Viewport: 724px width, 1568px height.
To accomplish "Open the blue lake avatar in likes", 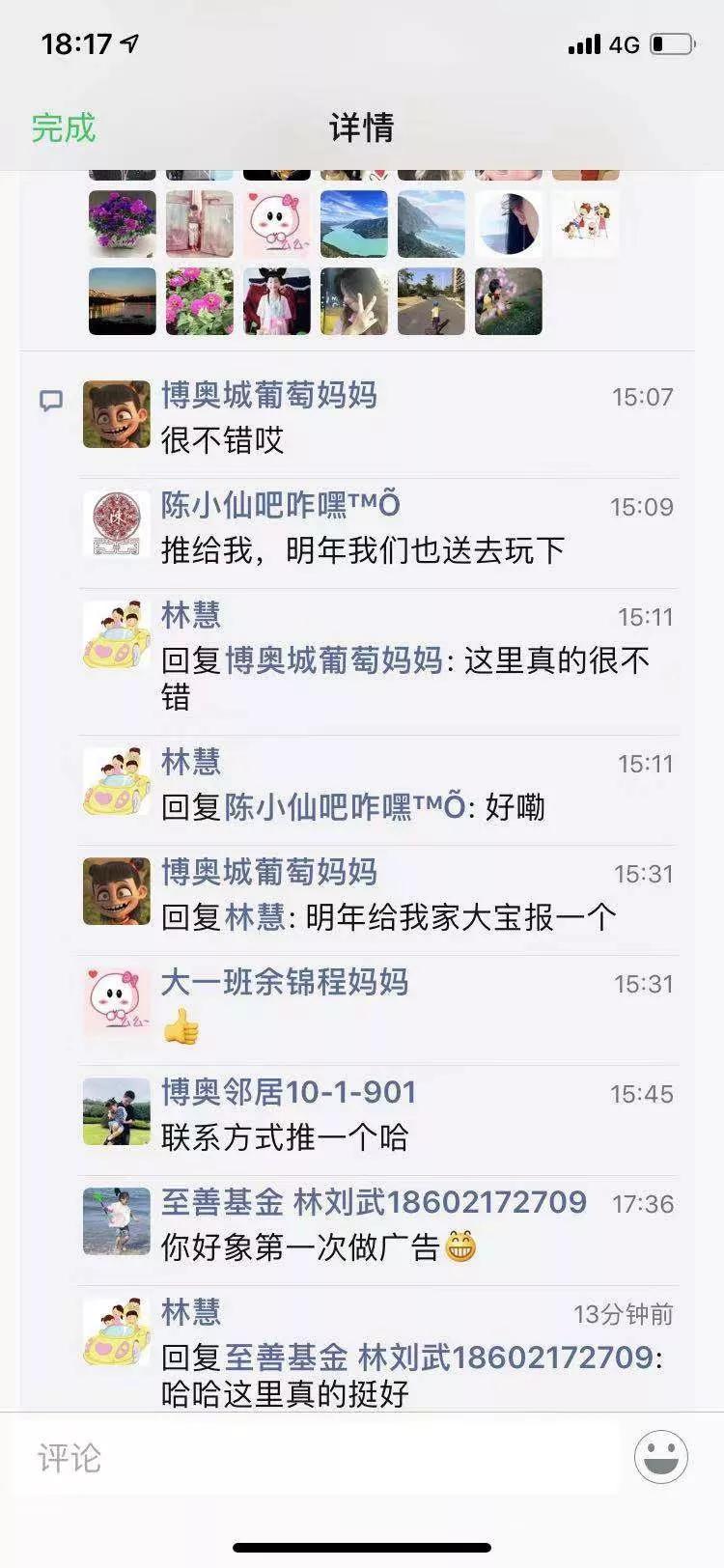I will (353, 224).
